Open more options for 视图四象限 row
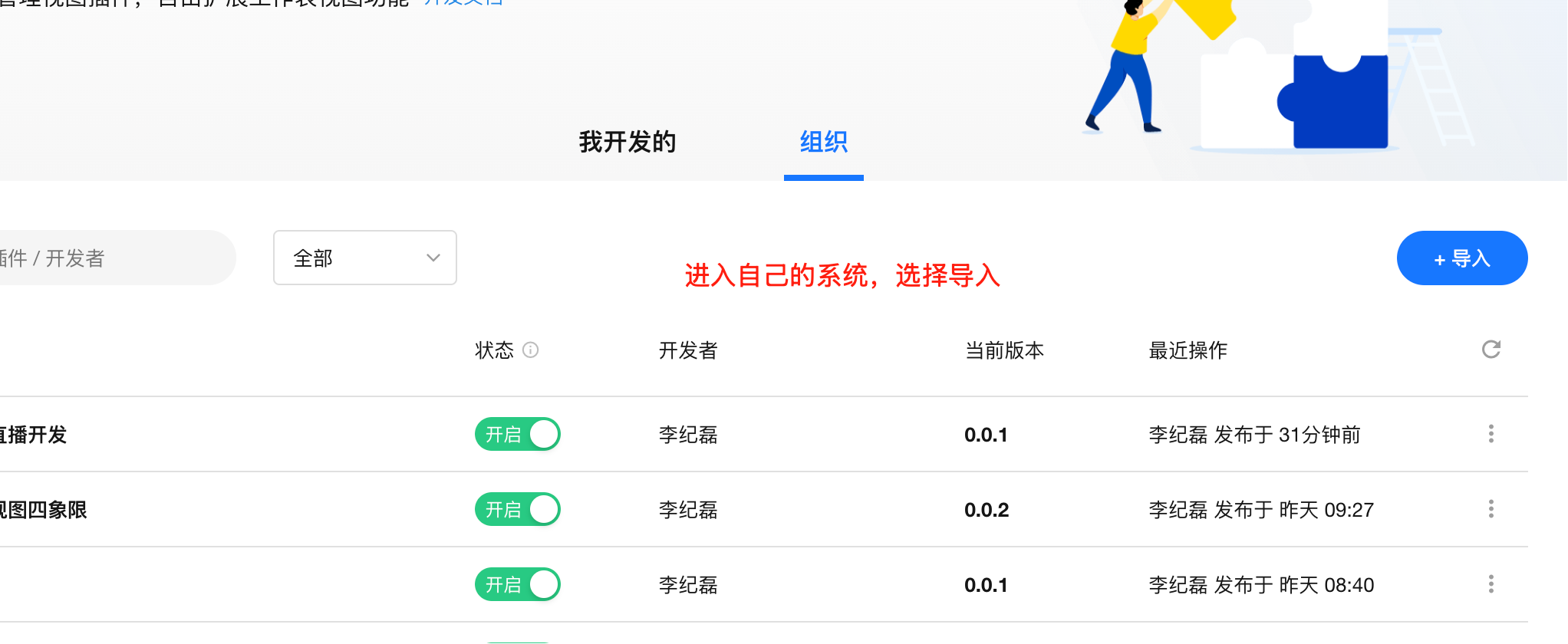Viewport: 1568px width, 644px height. pyautogui.click(x=1491, y=510)
